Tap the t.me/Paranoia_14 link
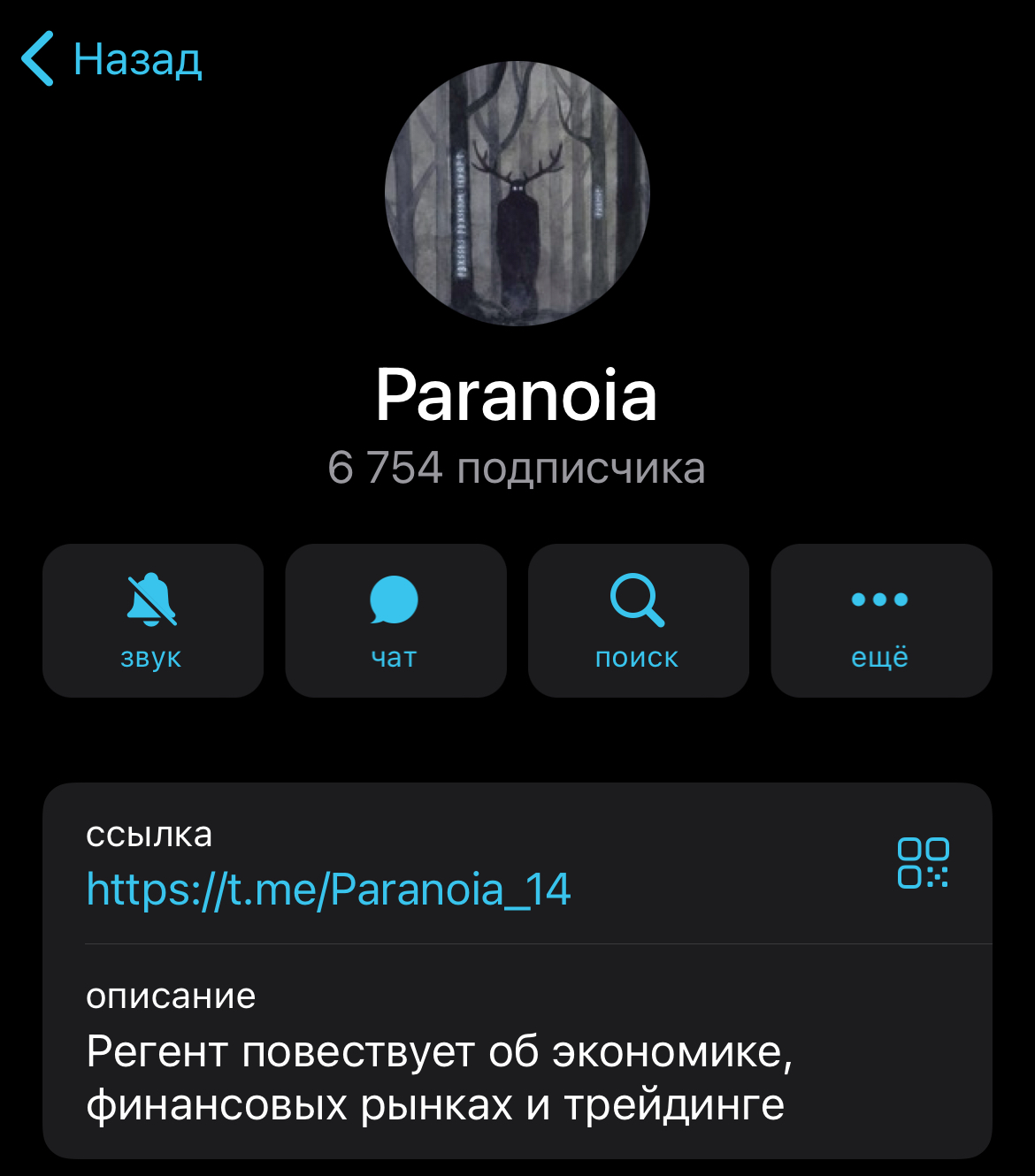 [328, 890]
